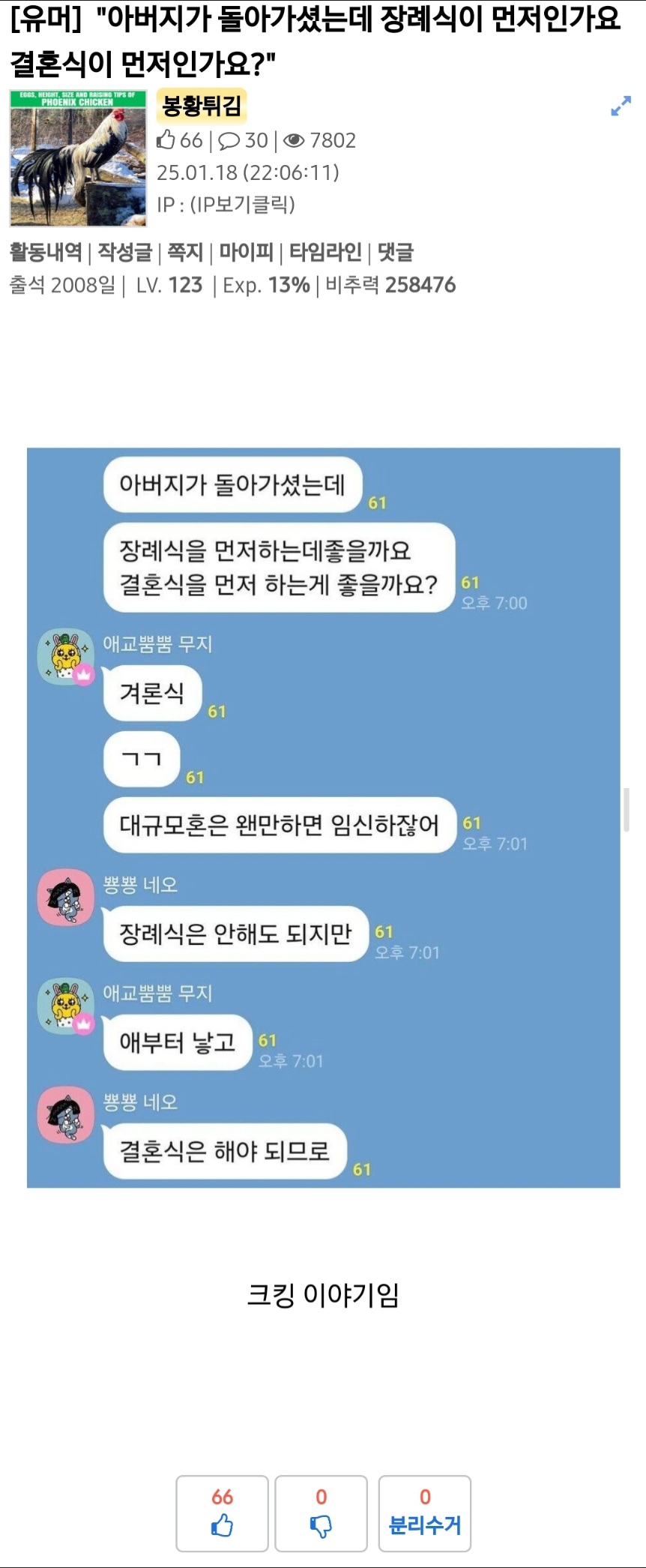Screen dimensions: 646x1568
Task: Open the 마이피 page
Action: point(246,252)
